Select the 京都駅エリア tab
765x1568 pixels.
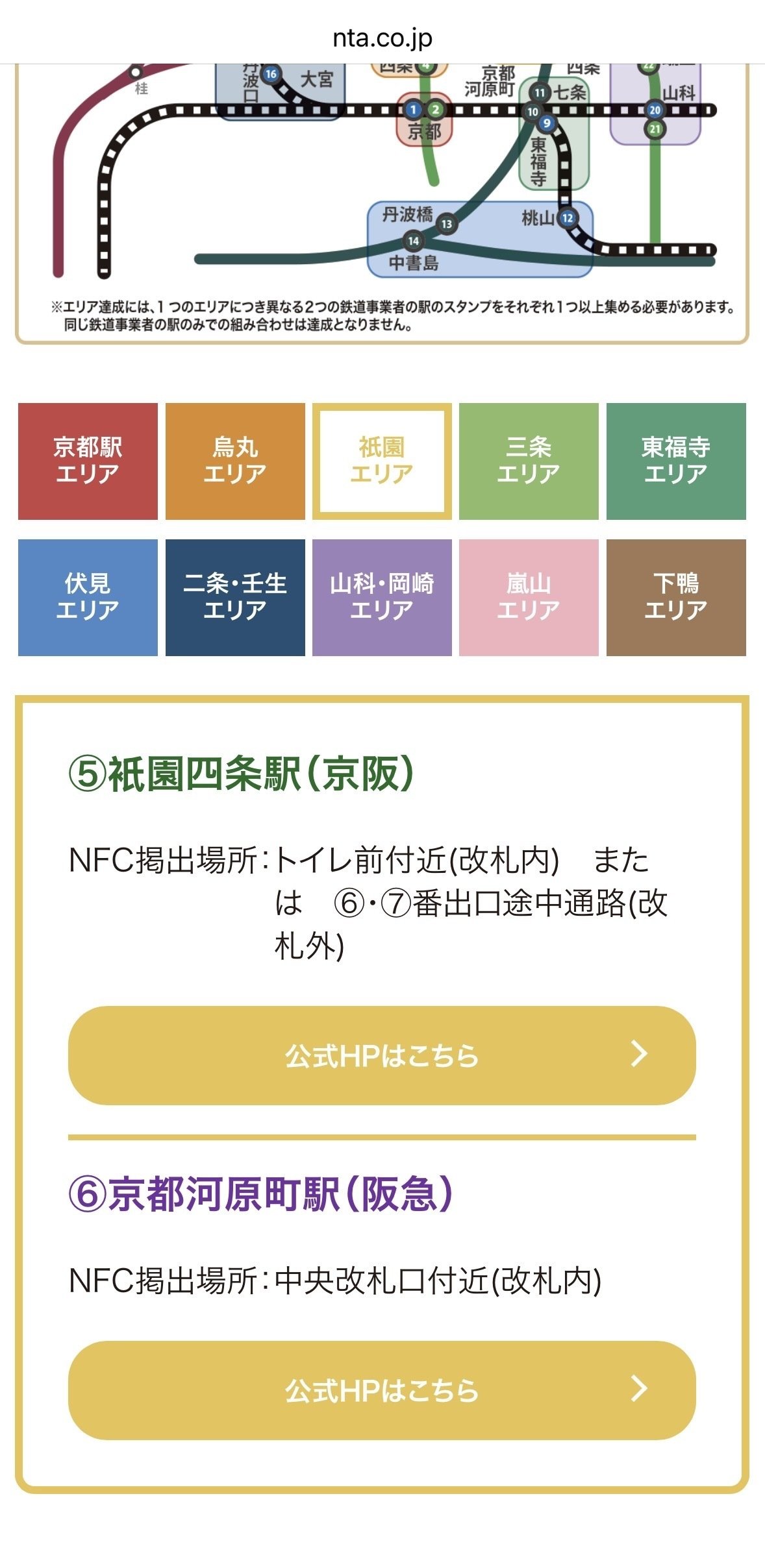[x=88, y=461]
